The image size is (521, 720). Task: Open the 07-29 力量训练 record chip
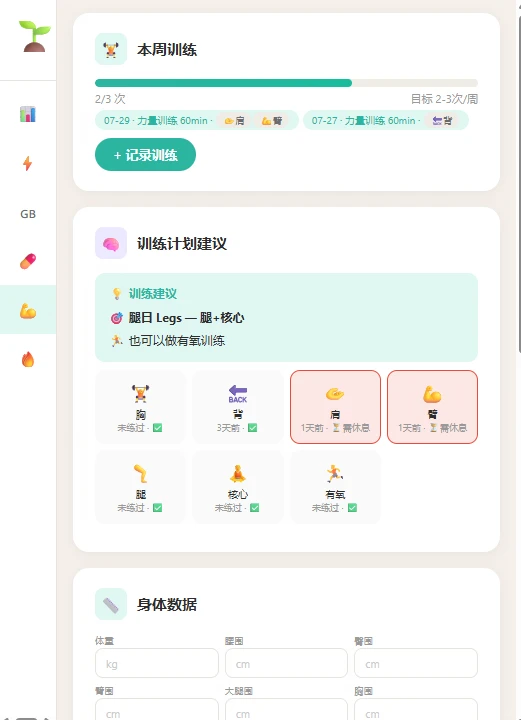[197, 120]
